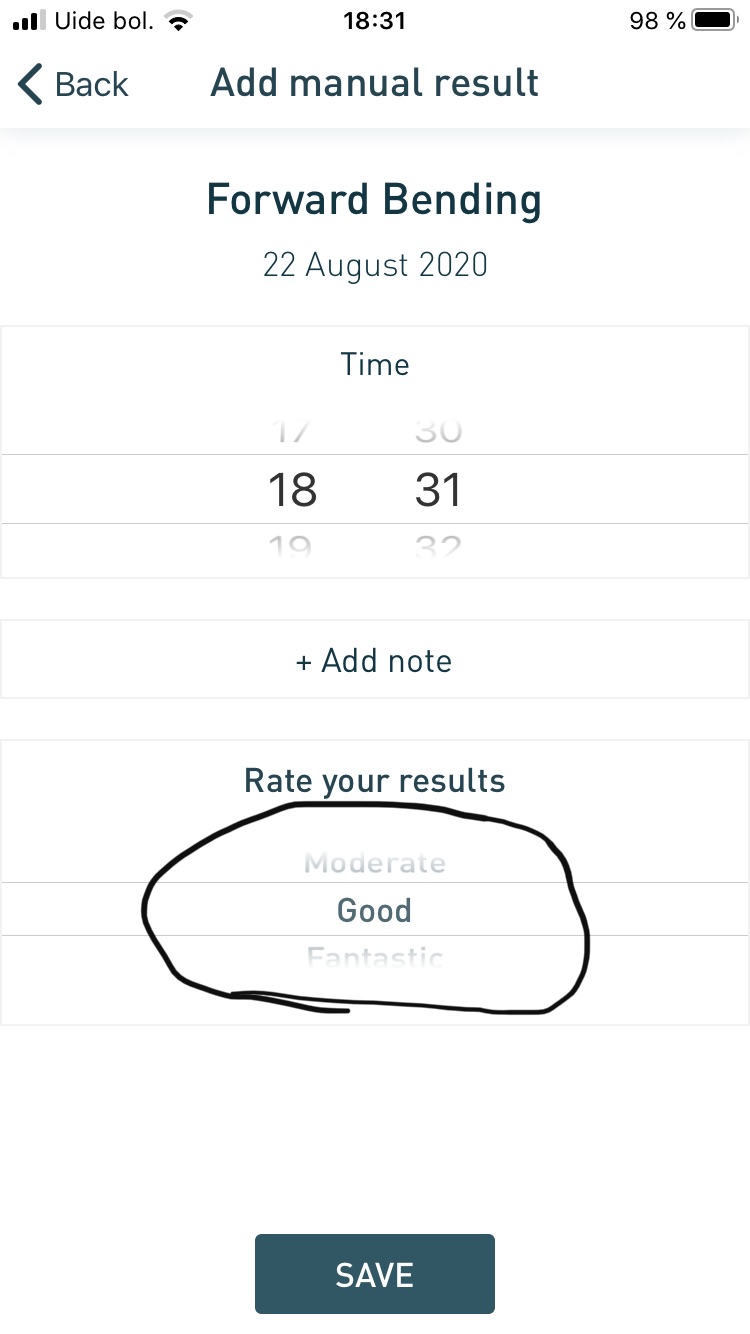
Task: Save the manual result
Action: click(x=374, y=1274)
